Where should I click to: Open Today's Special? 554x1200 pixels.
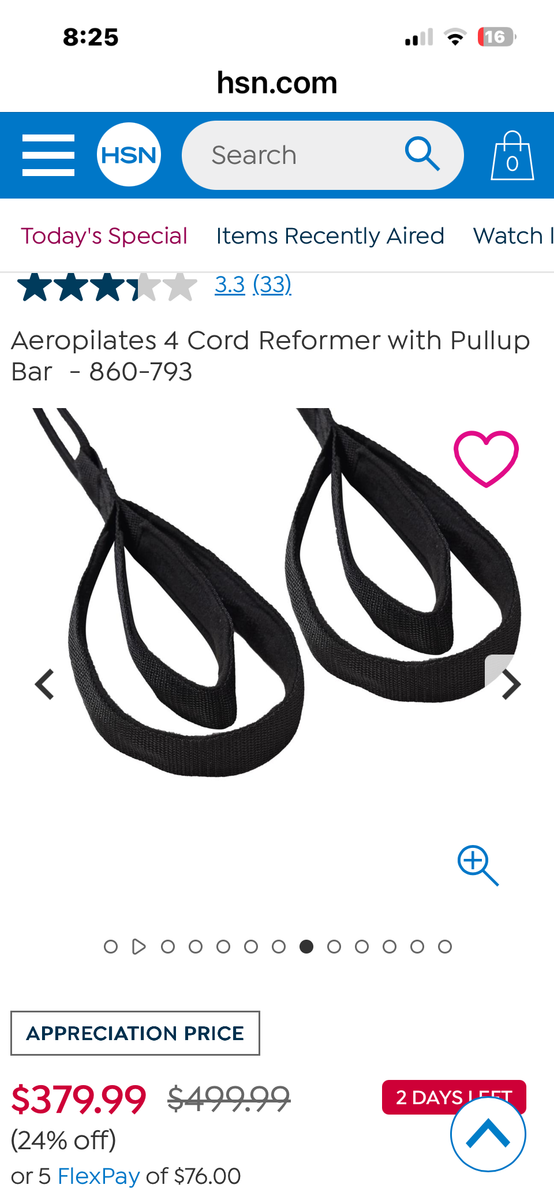pyautogui.click(x=104, y=236)
